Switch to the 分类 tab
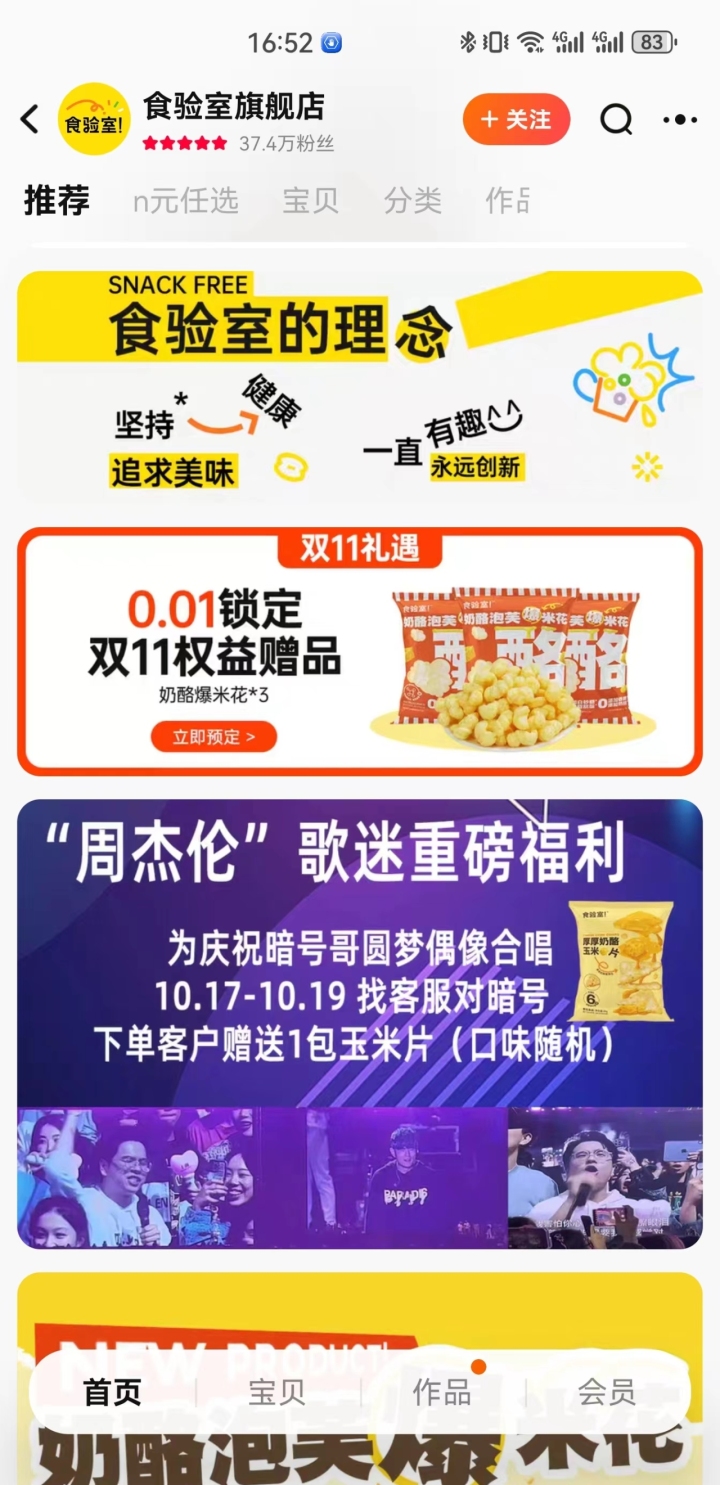The width and height of the screenshot is (720, 1485). tap(413, 201)
